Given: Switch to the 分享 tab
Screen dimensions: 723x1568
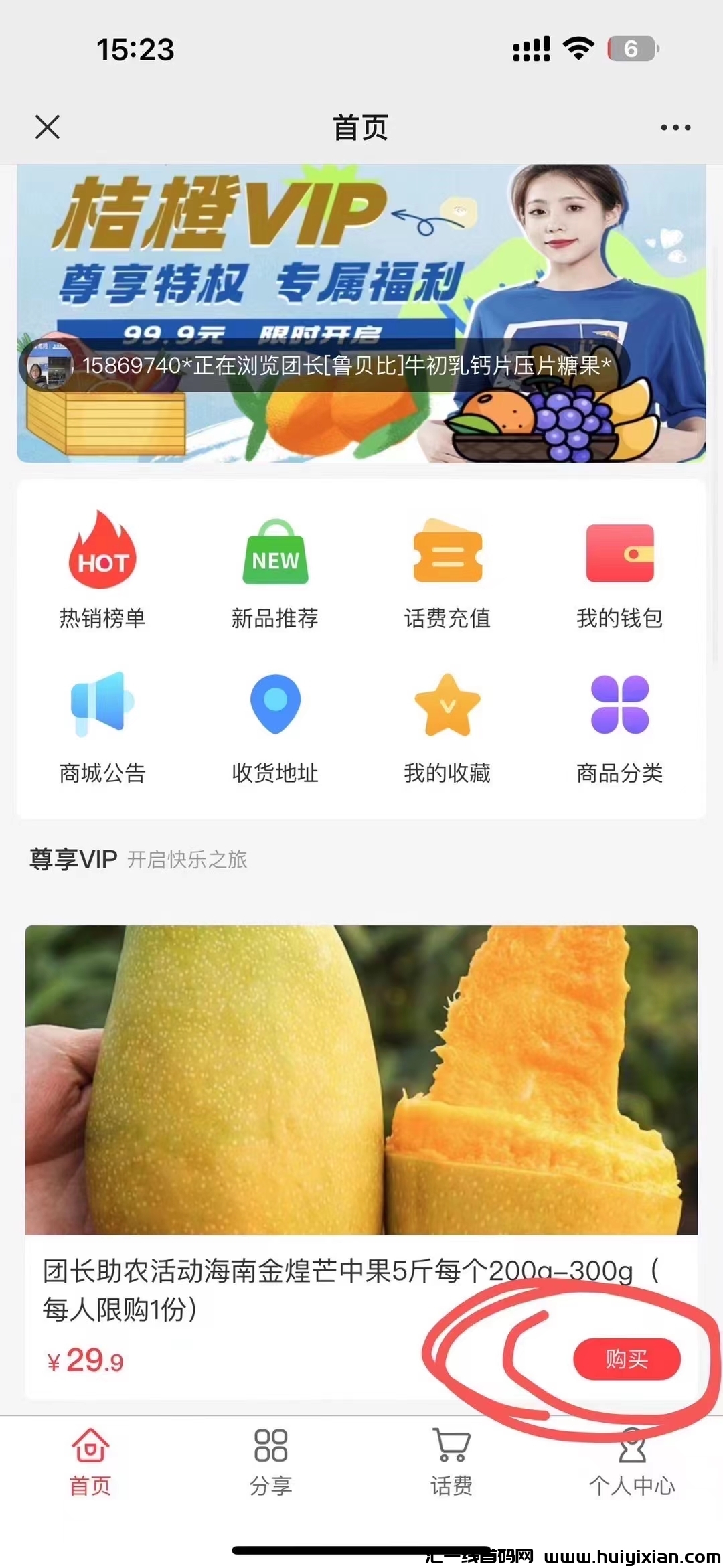Looking at the screenshot, I should tap(271, 1462).
